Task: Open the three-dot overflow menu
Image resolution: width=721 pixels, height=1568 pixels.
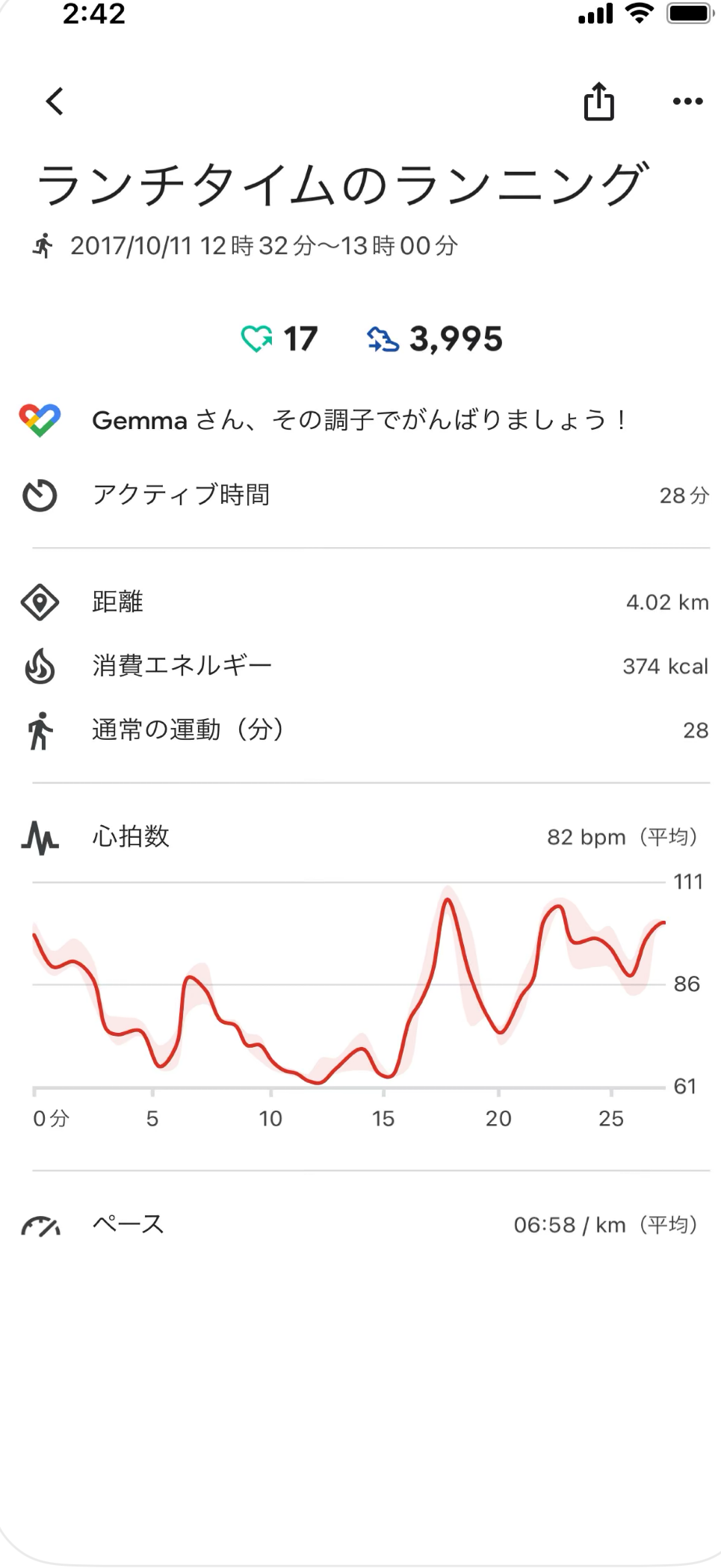Action: pyautogui.click(x=687, y=101)
